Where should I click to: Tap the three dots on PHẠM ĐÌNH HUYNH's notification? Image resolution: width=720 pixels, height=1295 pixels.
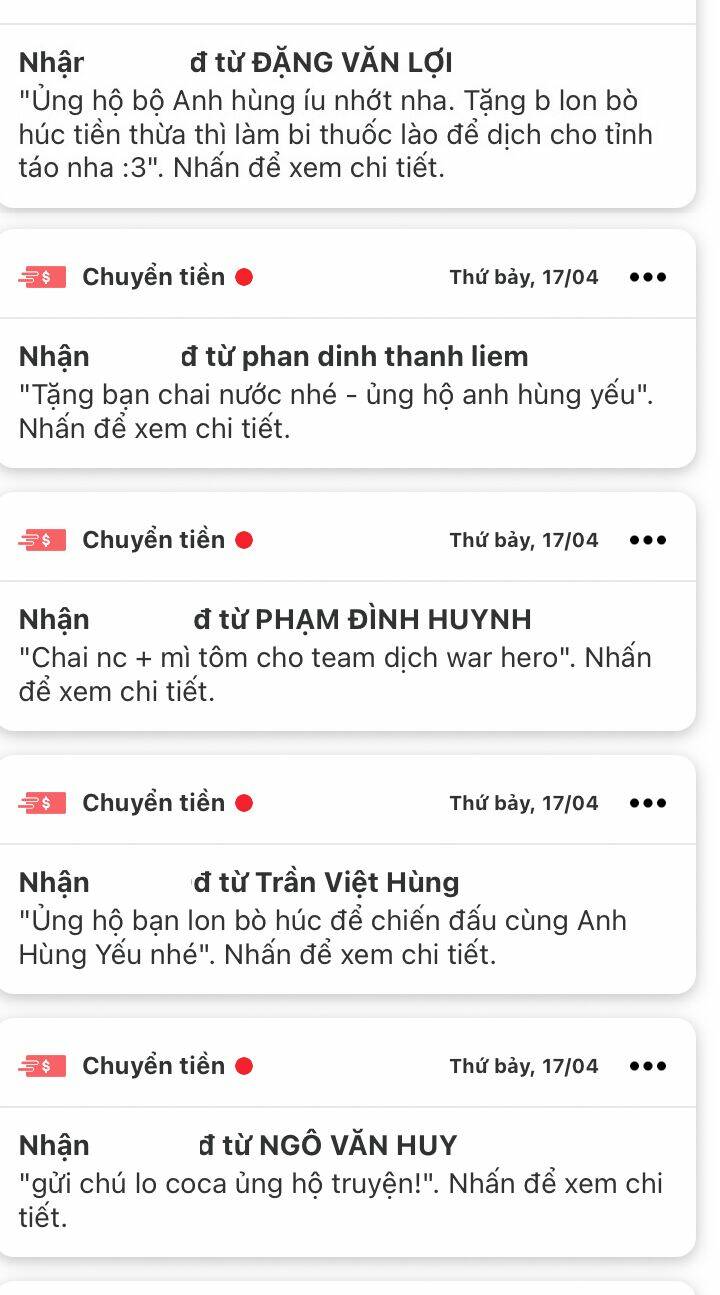coord(648,540)
